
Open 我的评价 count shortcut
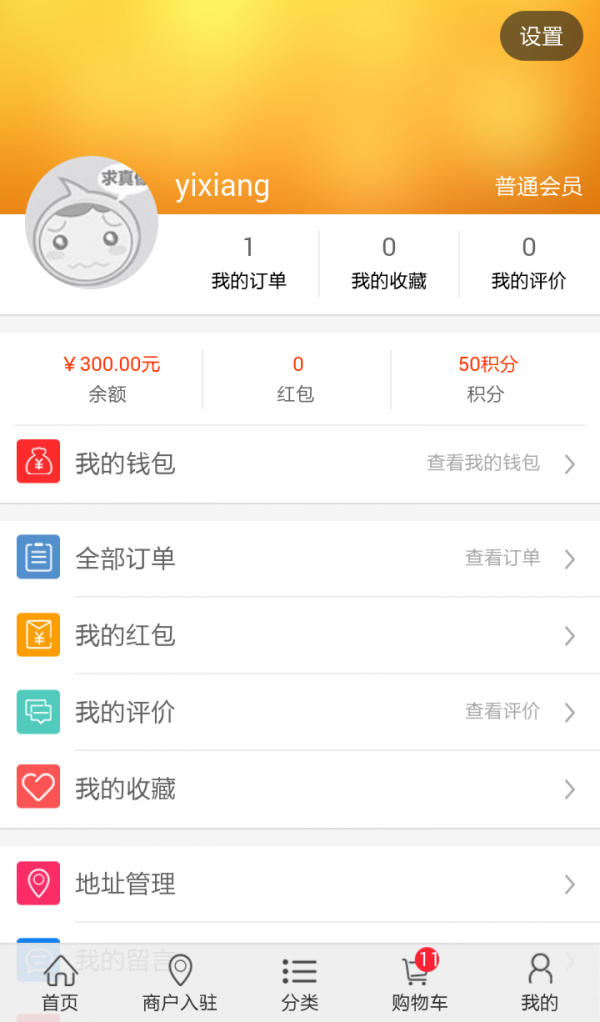[528, 263]
